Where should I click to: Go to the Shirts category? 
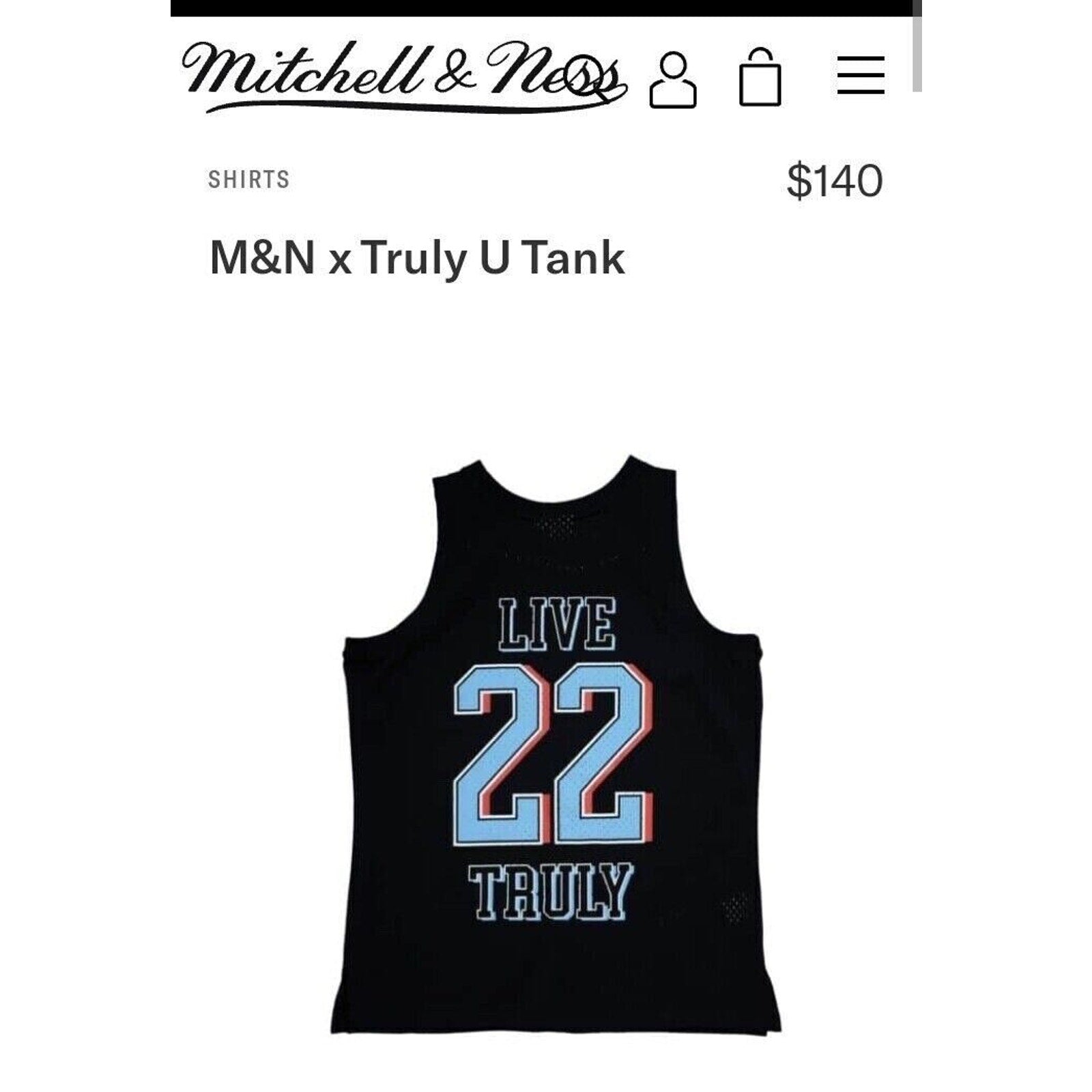click(249, 179)
